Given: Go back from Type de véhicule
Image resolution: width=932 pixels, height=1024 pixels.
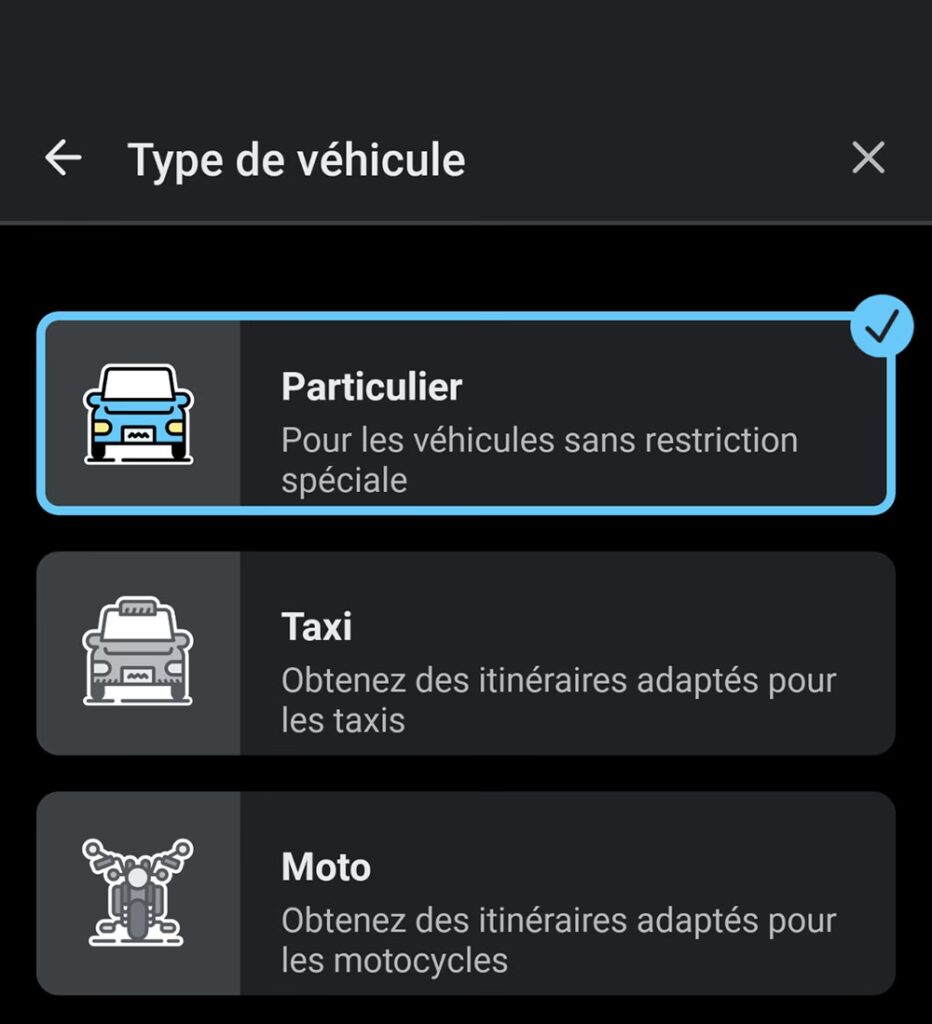Looking at the screenshot, I should point(63,158).
